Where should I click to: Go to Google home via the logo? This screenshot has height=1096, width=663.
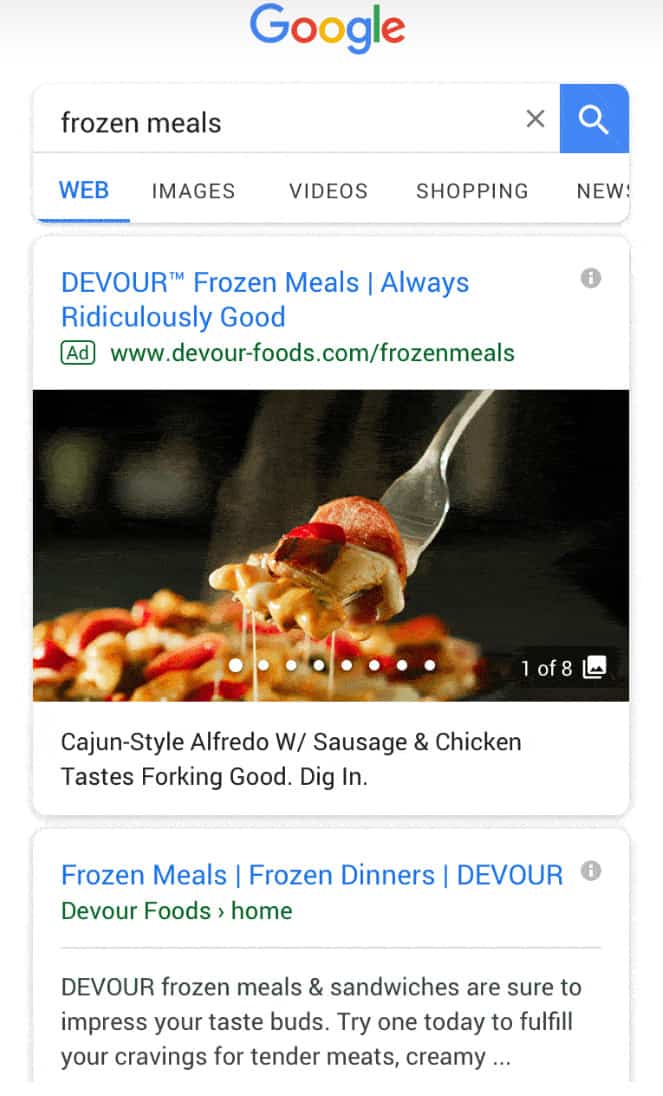tap(327, 27)
